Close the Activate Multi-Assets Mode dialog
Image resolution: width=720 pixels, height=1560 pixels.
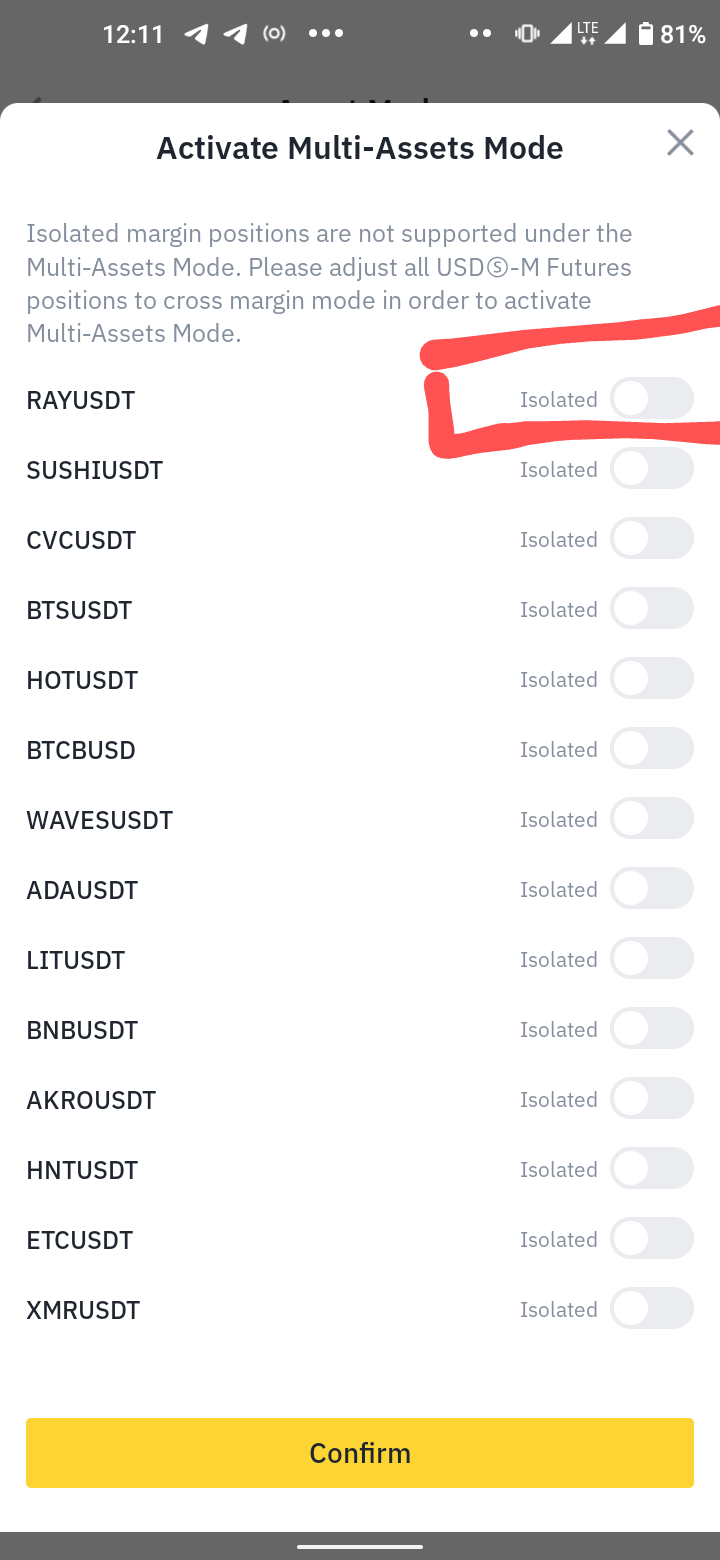click(680, 143)
